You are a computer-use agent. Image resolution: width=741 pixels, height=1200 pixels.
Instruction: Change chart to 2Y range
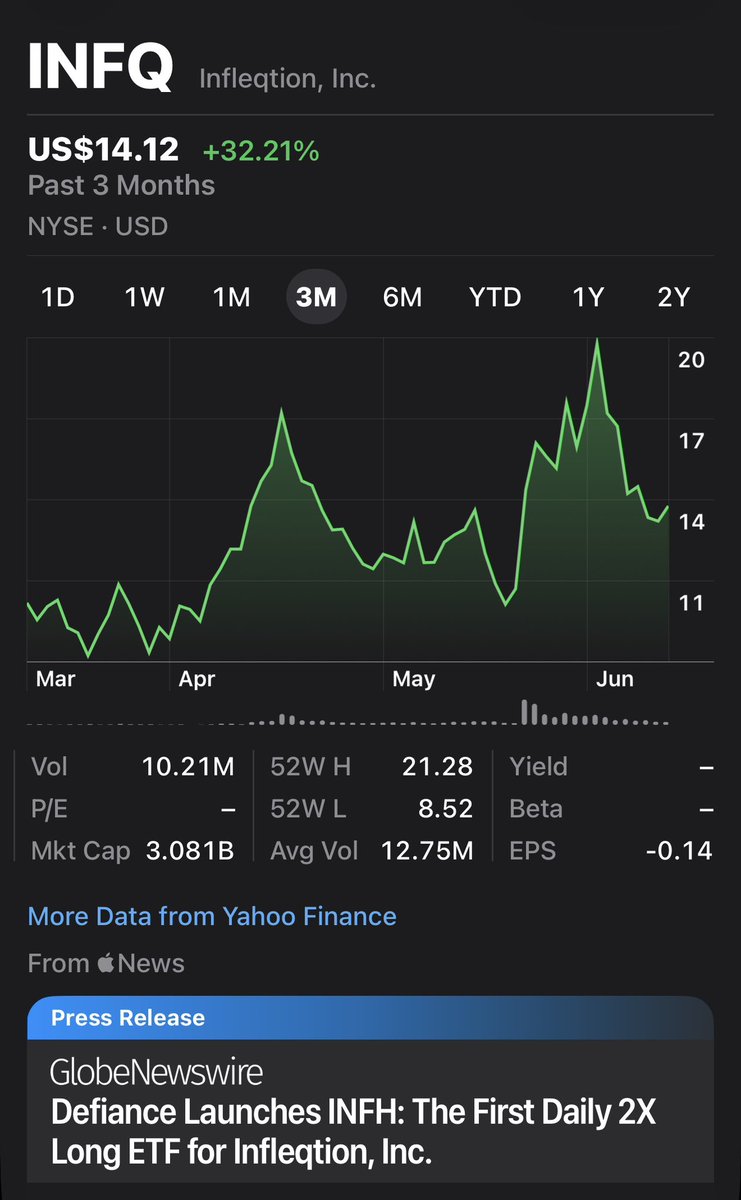(674, 297)
